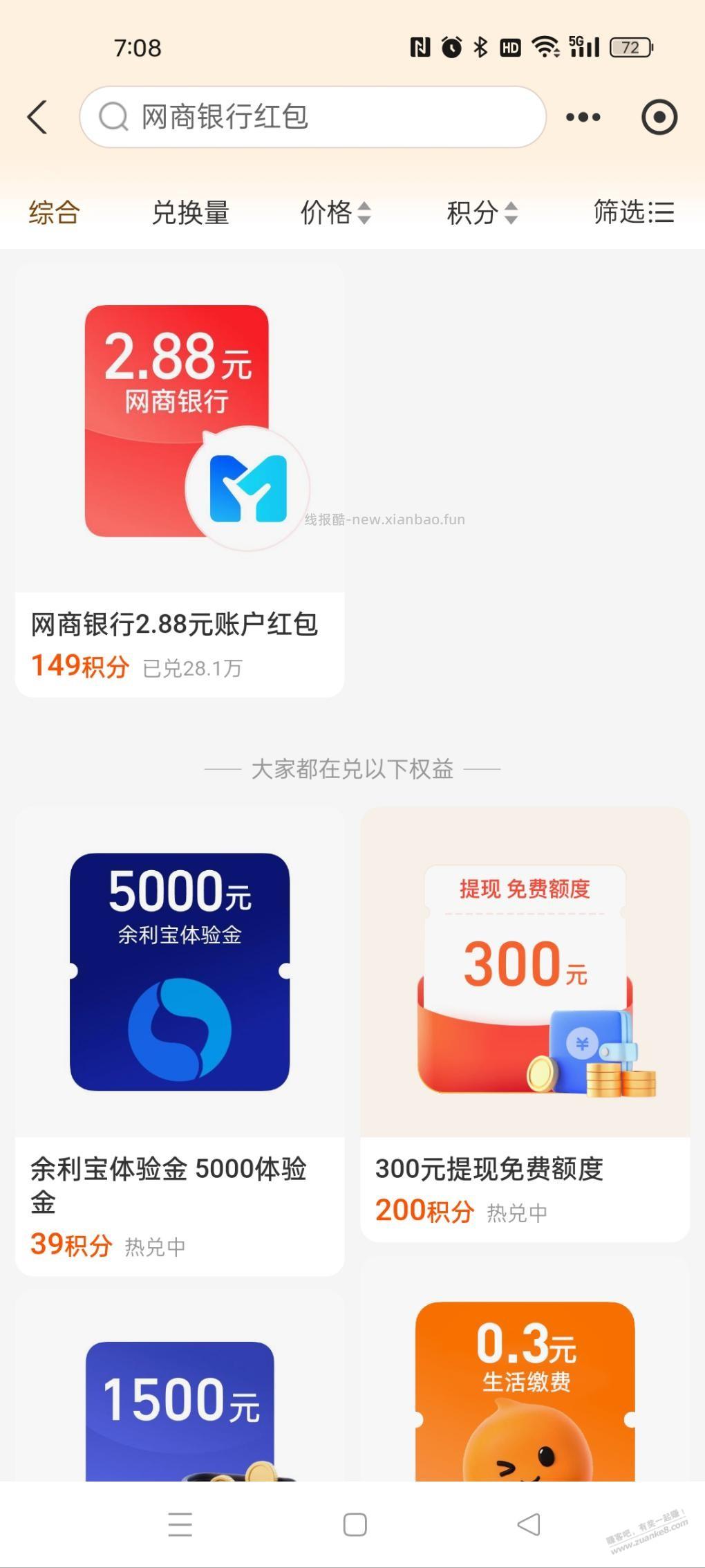Switch to the 综合 tab
The image size is (705, 1568).
pyautogui.click(x=53, y=212)
